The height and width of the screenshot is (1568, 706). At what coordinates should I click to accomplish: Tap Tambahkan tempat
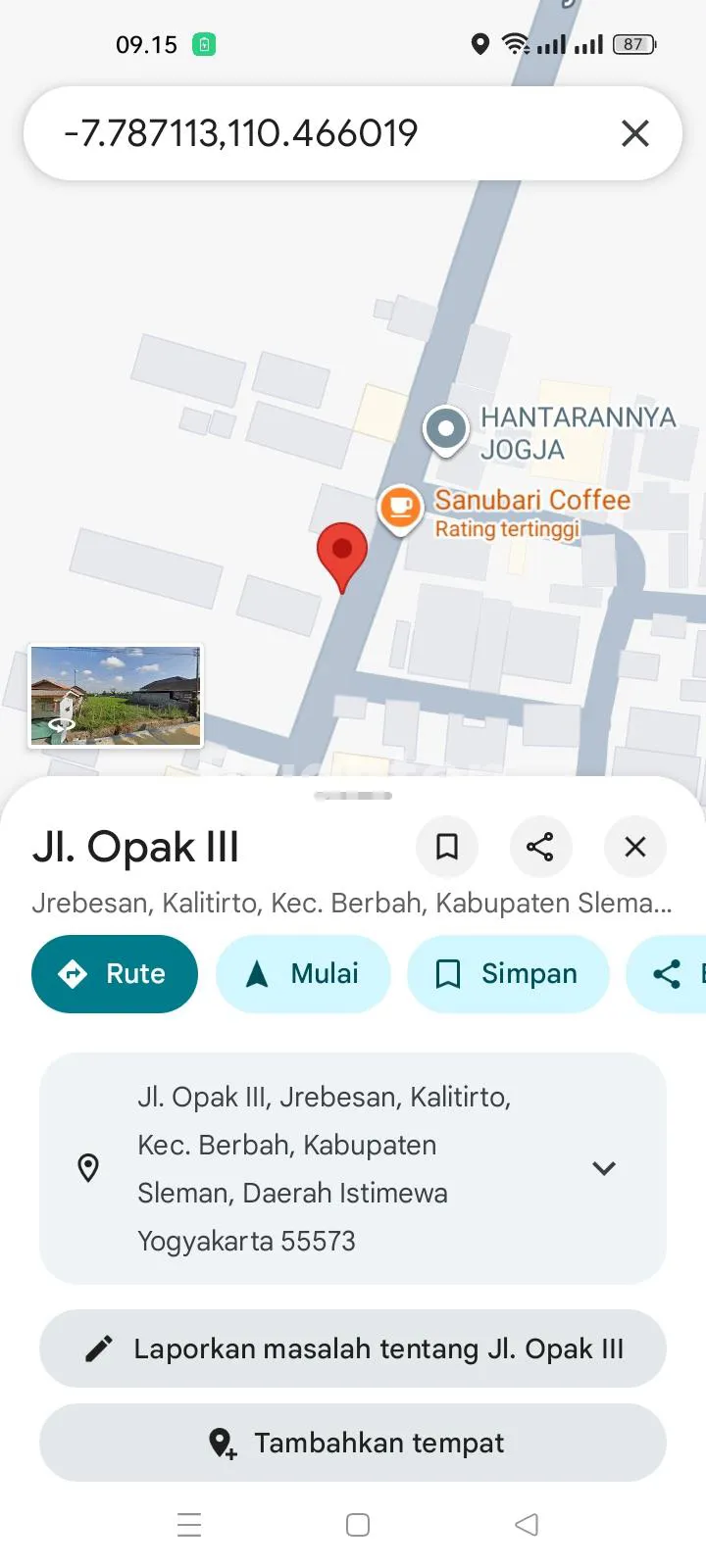(353, 1443)
